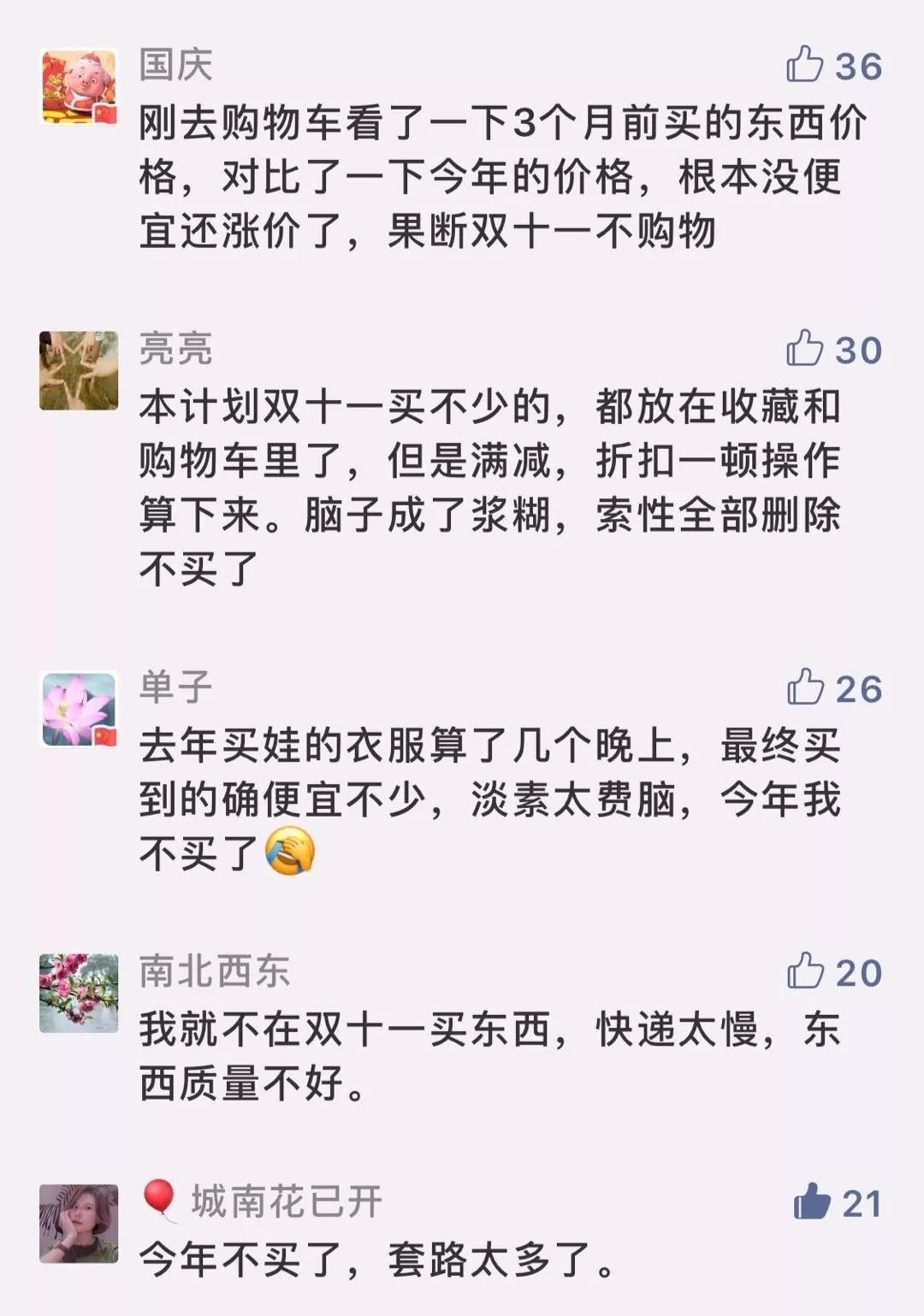The height and width of the screenshot is (1316, 924).
Task: Open 亮亮's profile avatar
Action: click(79, 370)
